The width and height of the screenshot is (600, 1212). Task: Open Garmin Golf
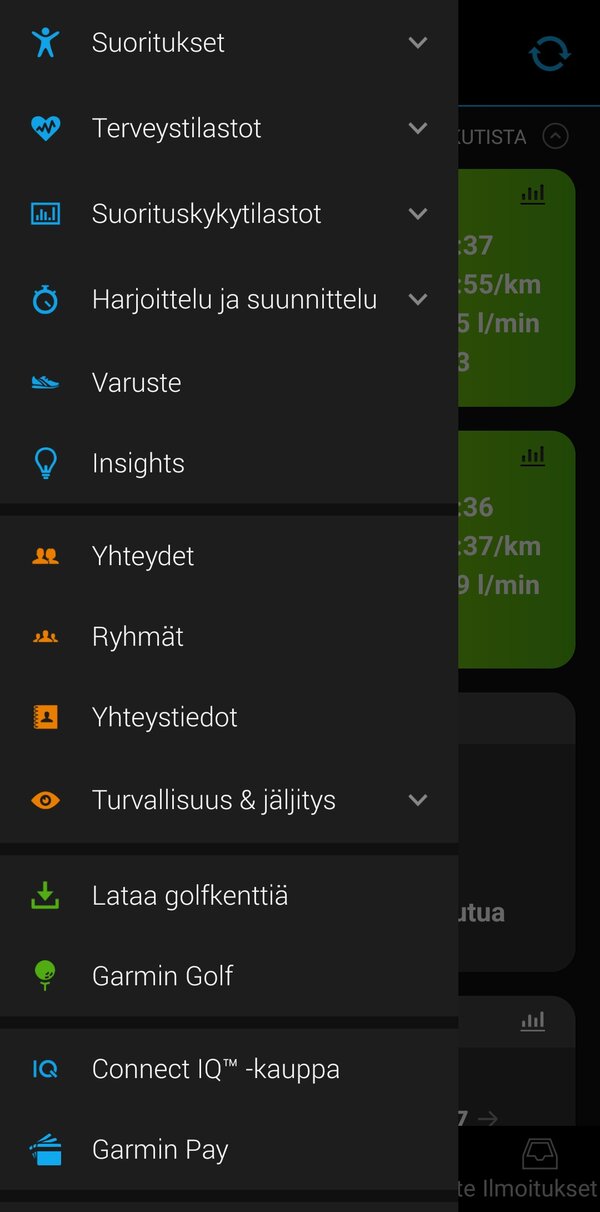pos(229,975)
